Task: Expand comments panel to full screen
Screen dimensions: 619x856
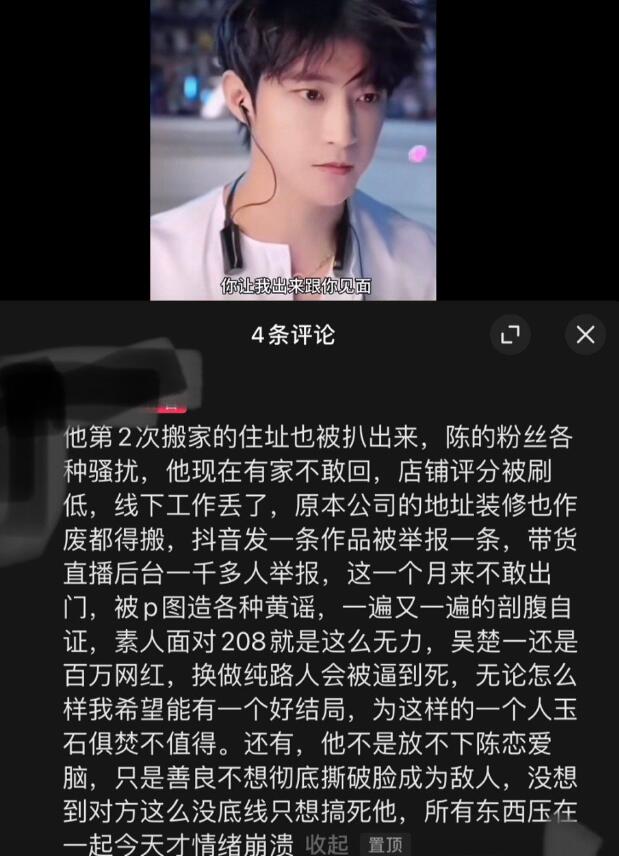Action: coord(510,335)
